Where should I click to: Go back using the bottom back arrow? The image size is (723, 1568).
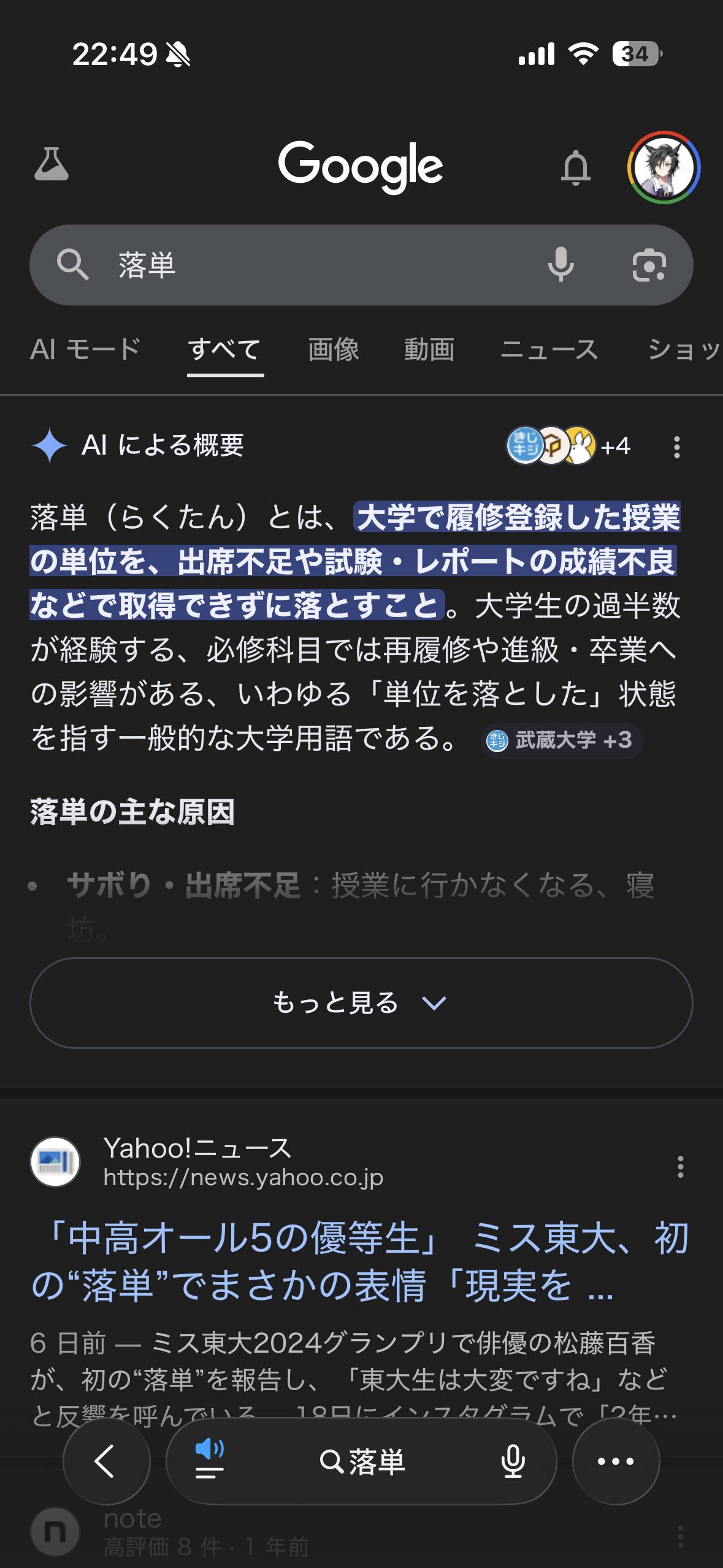tap(106, 1461)
